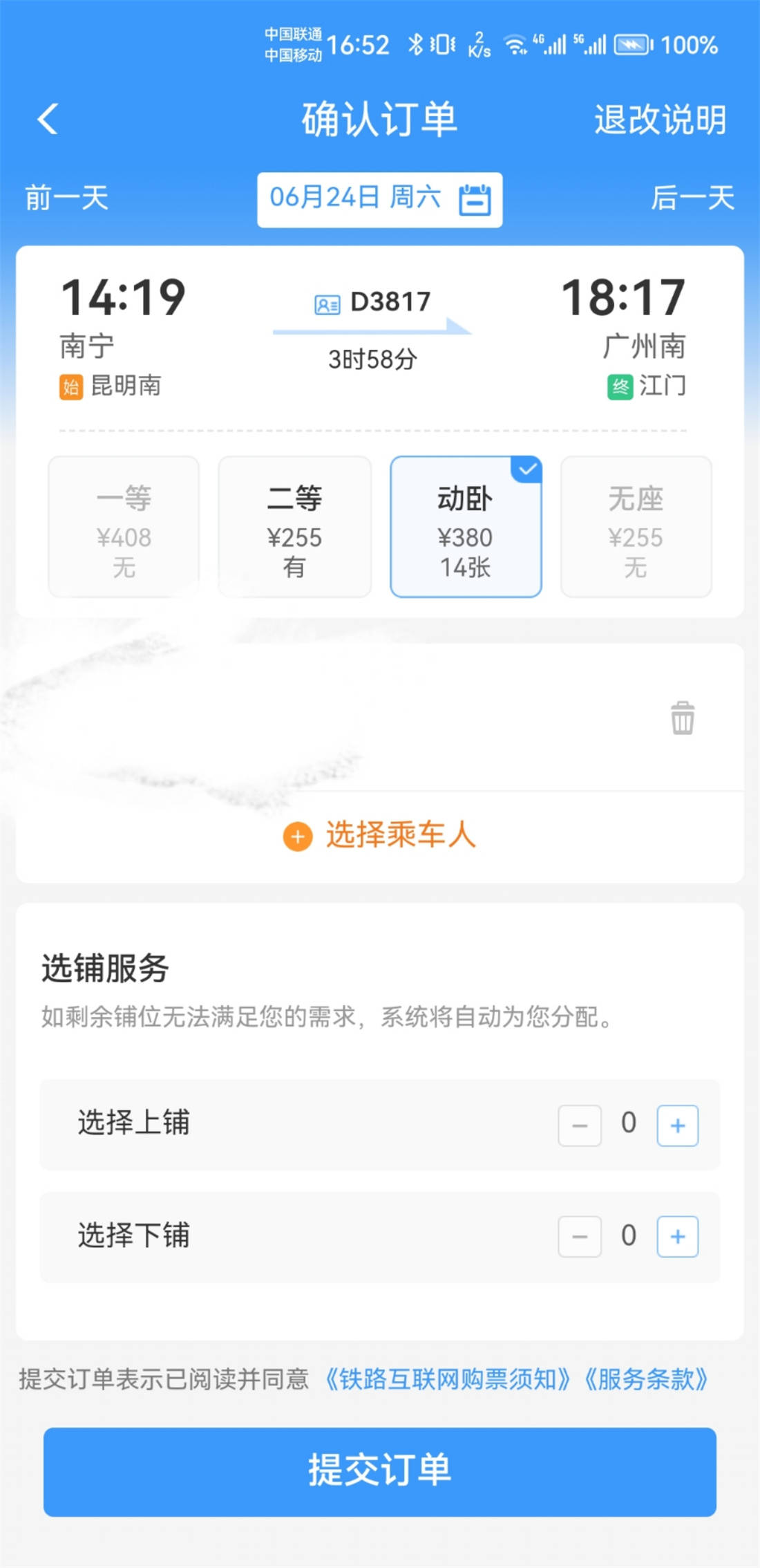Decrease 选择下铺 count with minus
Viewport: 760px width, 1568px height.
[x=580, y=1236]
